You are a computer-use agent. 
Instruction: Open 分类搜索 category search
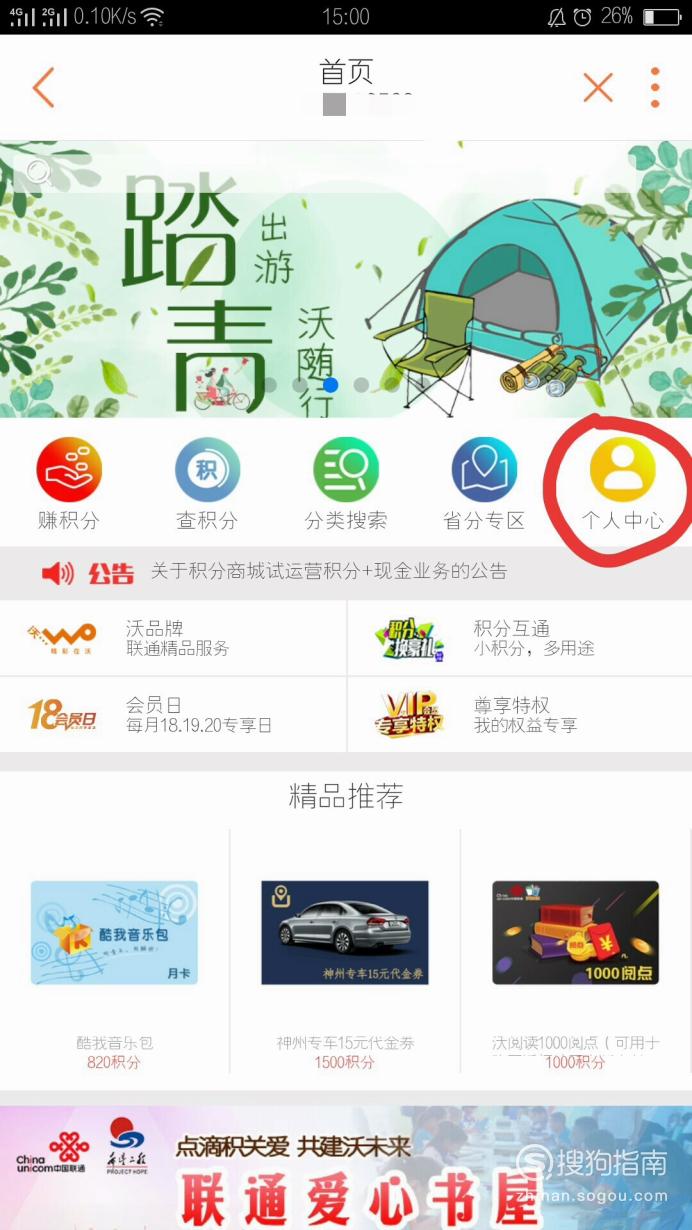(346, 484)
